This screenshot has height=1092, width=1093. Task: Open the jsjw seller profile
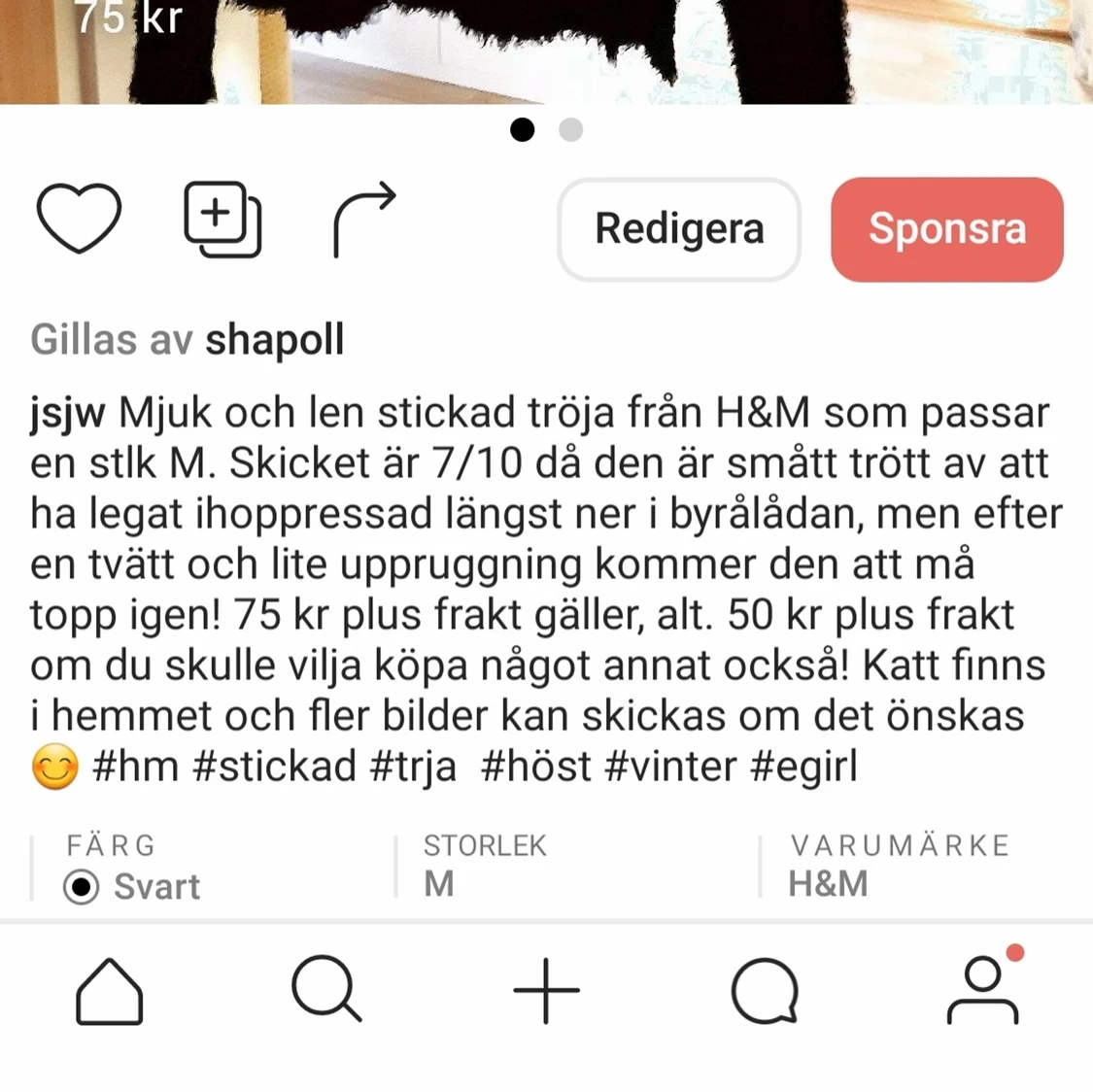(67, 414)
